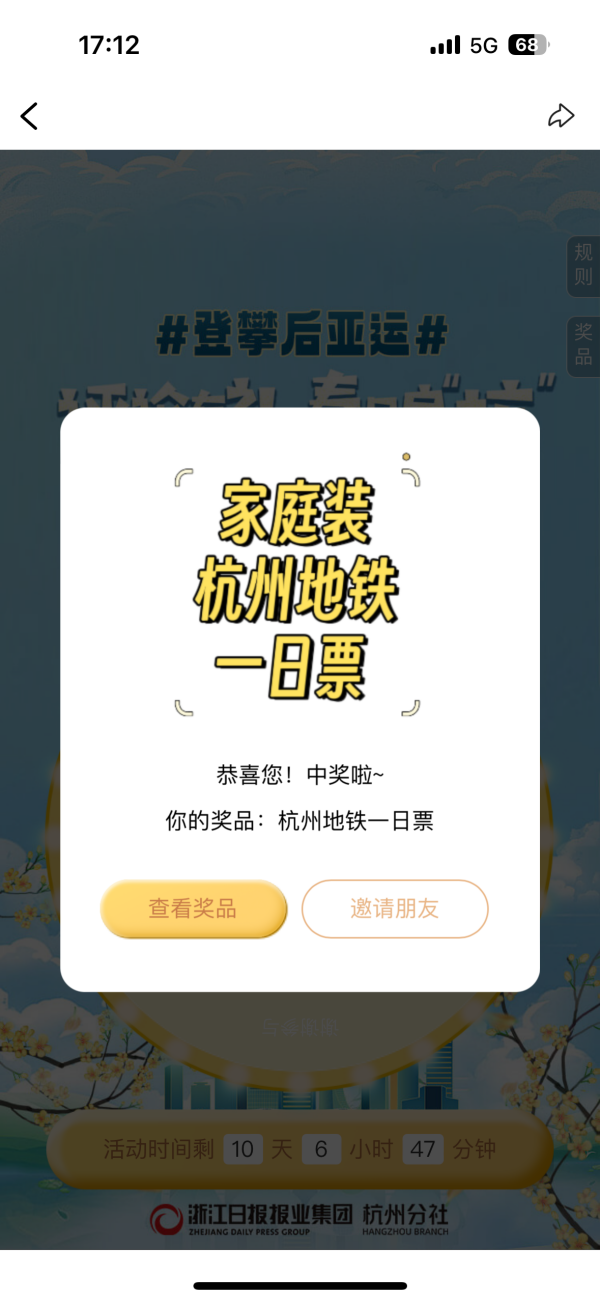
Task: Tap 查看奖品 to view your prize
Action: [193, 909]
